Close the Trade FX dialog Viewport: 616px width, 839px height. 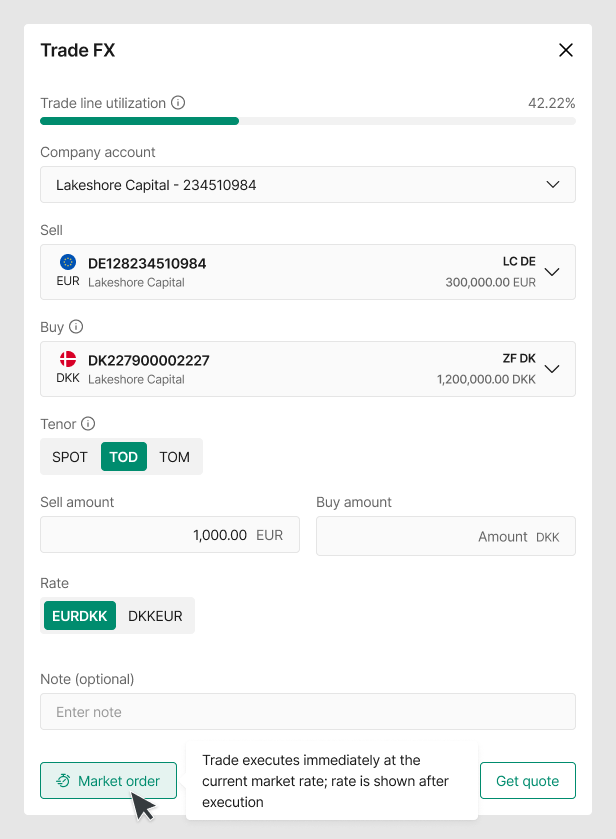(x=566, y=50)
